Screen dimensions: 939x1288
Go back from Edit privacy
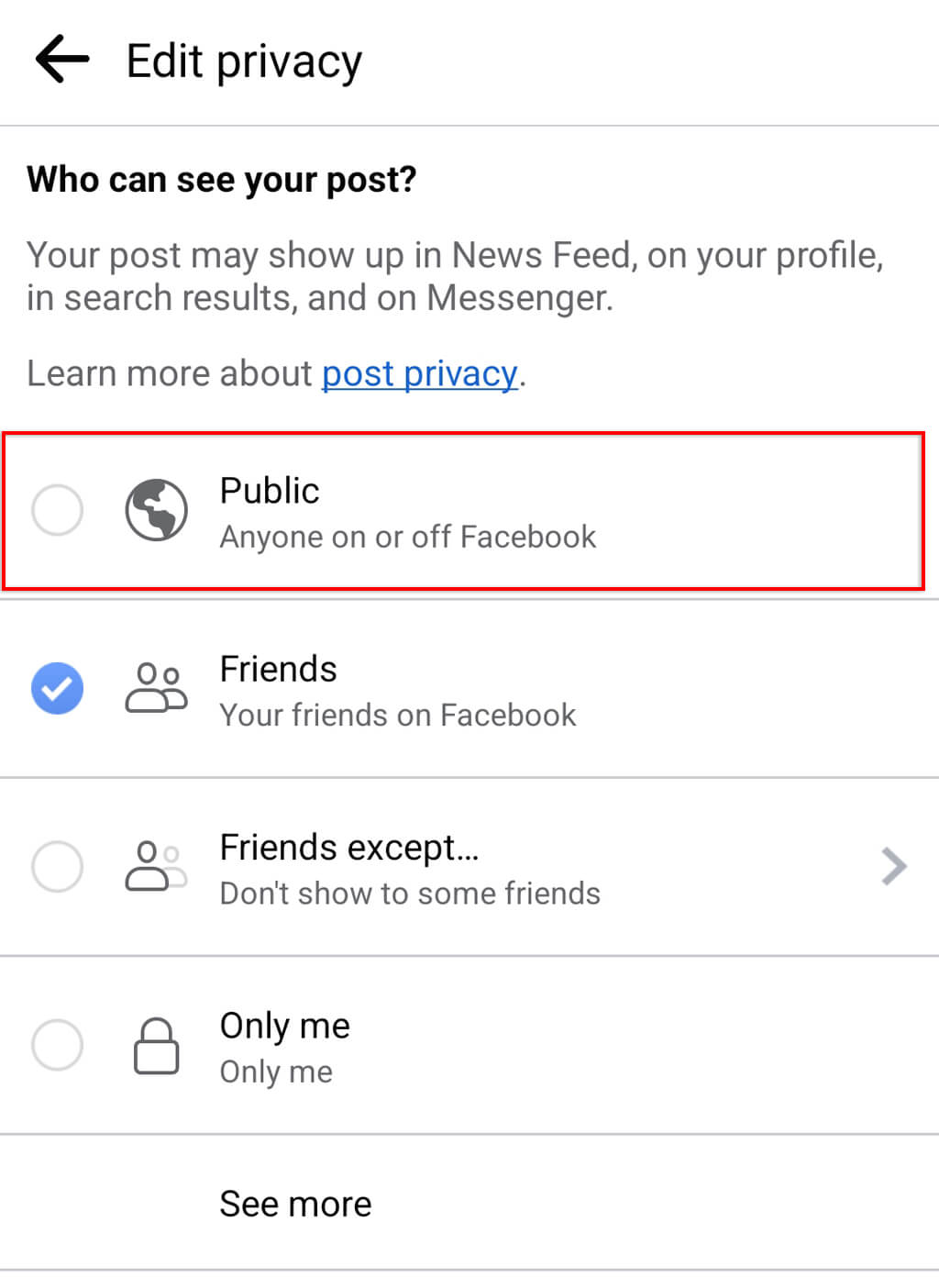[x=61, y=61]
